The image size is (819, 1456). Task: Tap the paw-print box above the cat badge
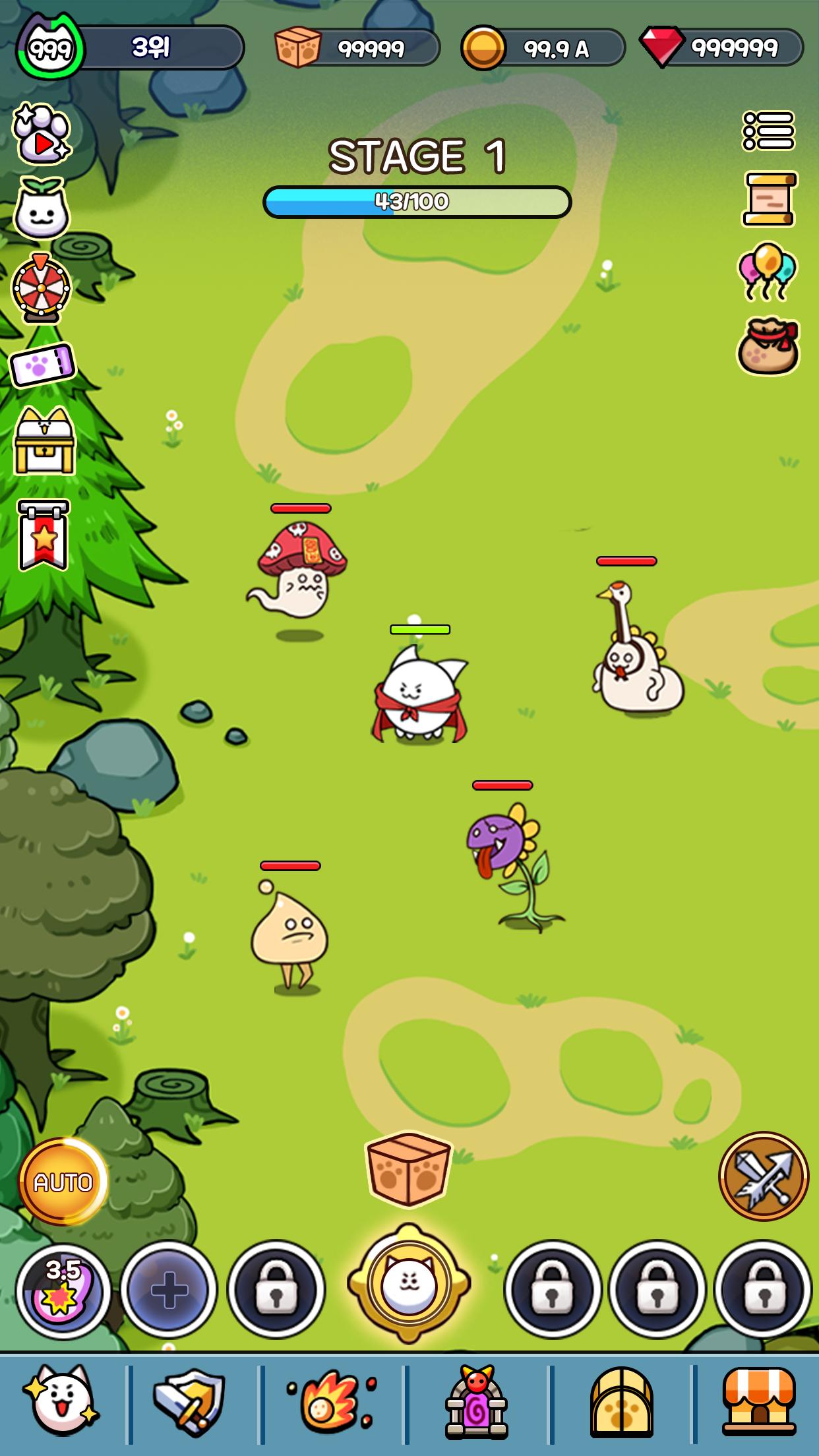pyautogui.click(x=409, y=1169)
